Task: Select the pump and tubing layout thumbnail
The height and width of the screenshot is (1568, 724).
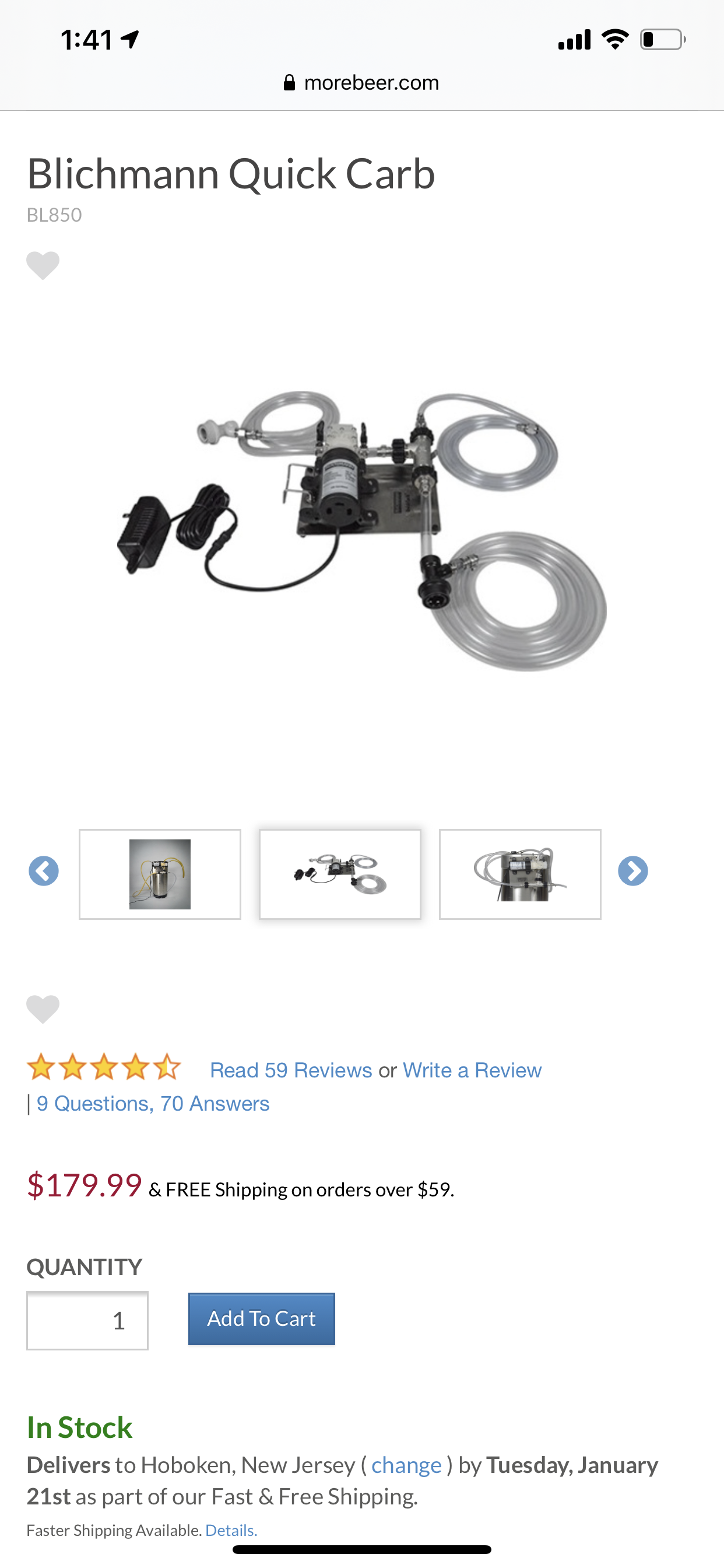Action: point(340,874)
